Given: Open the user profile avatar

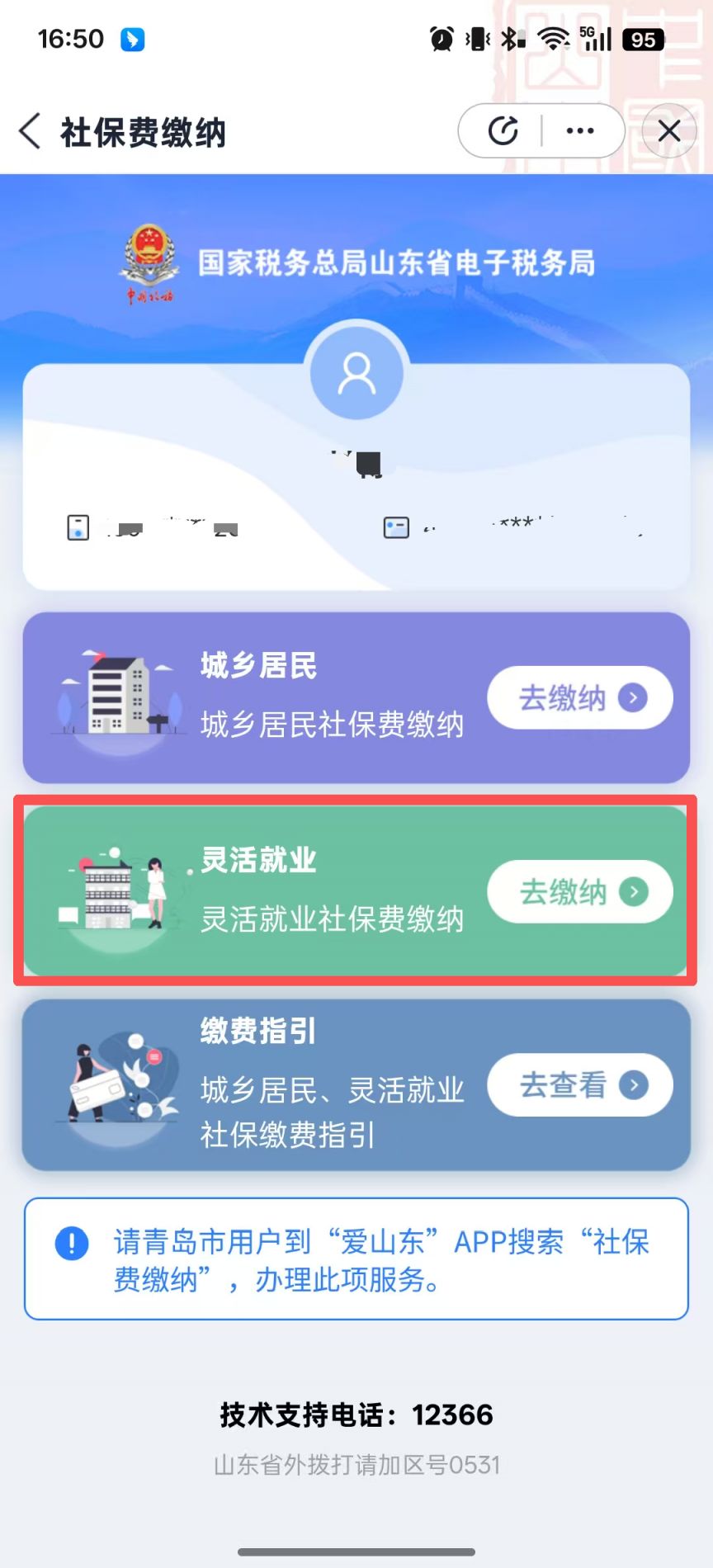Looking at the screenshot, I should (356, 373).
